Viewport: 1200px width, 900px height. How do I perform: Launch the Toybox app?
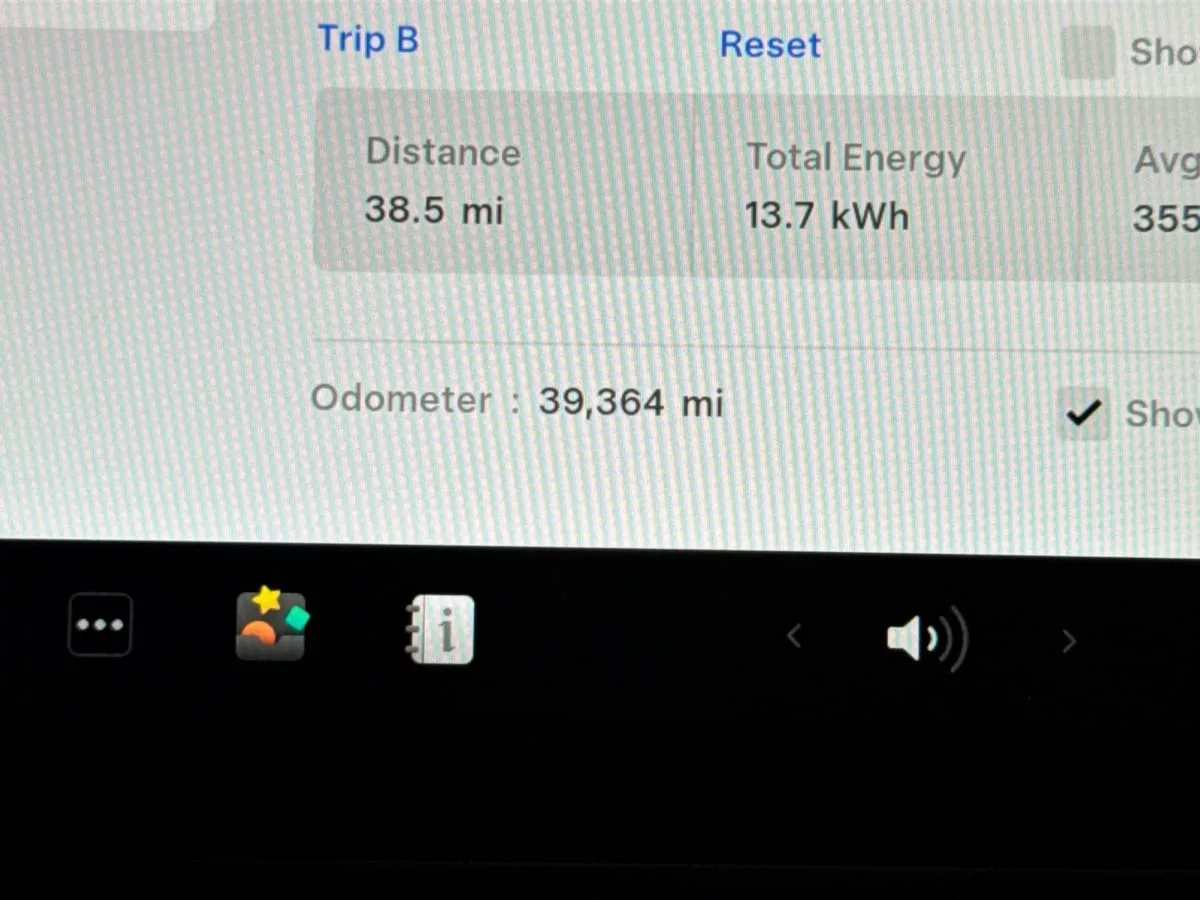(x=271, y=625)
